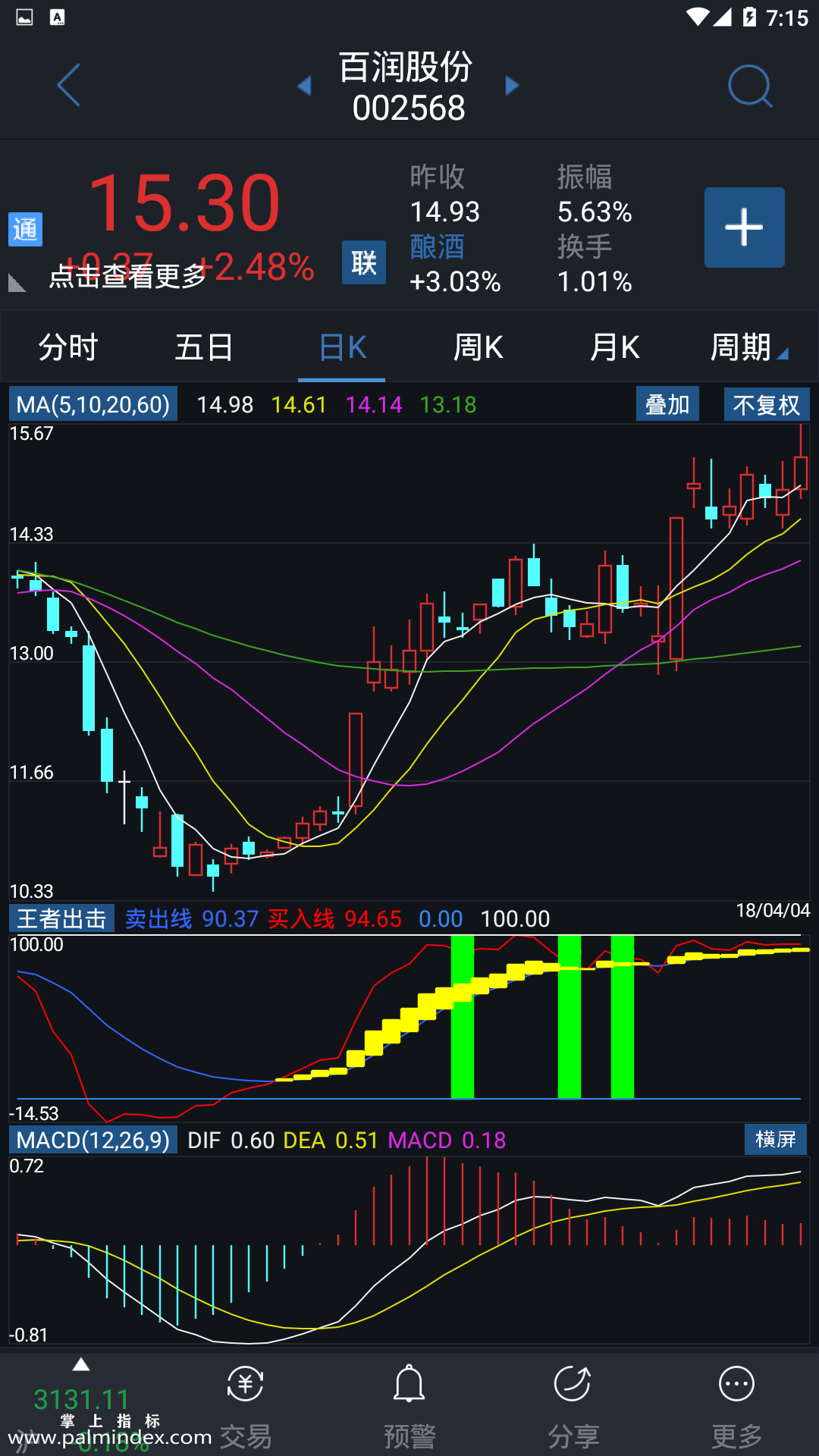Go back using the top-left arrow
Image resolution: width=819 pixels, height=1456 pixels.
pos(68,85)
